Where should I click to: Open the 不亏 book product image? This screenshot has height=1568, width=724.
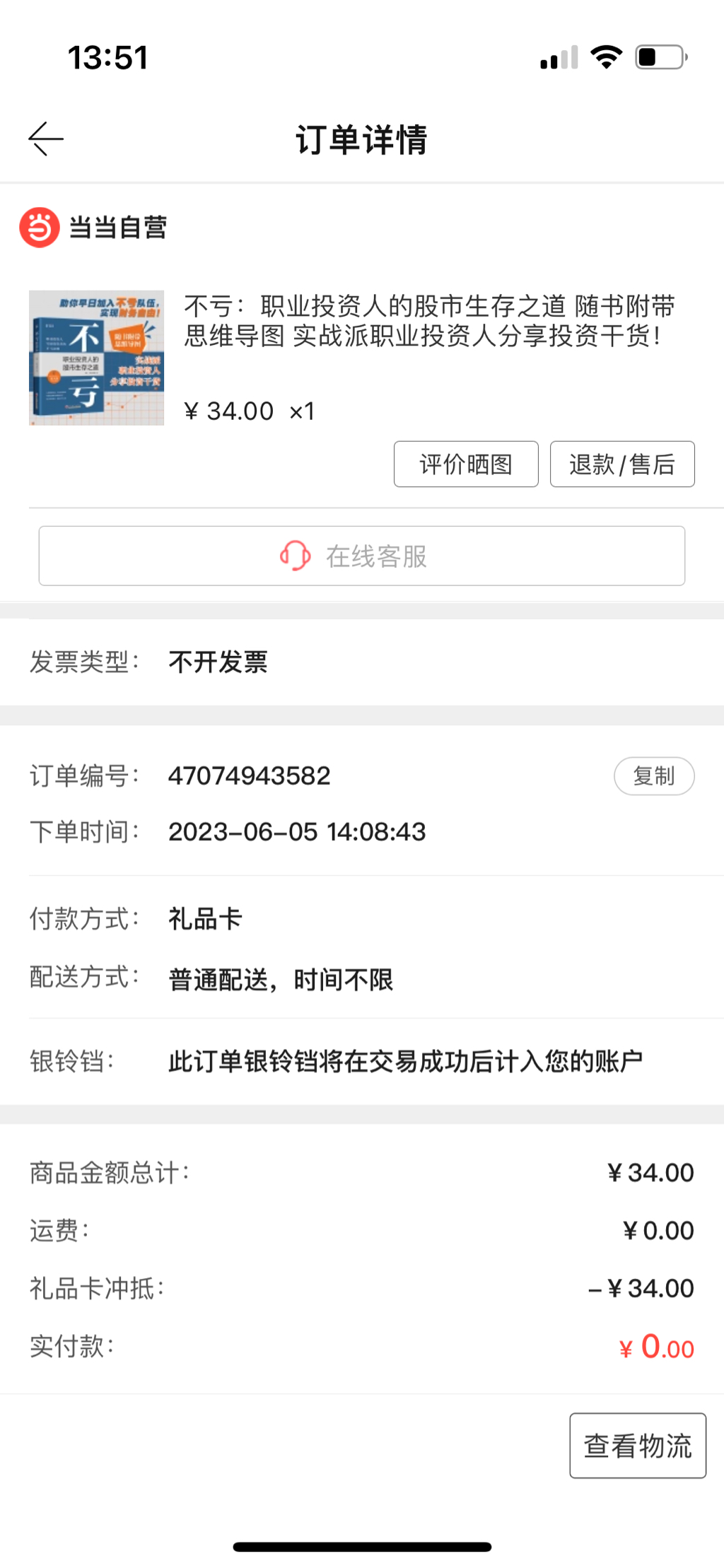coord(96,358)
